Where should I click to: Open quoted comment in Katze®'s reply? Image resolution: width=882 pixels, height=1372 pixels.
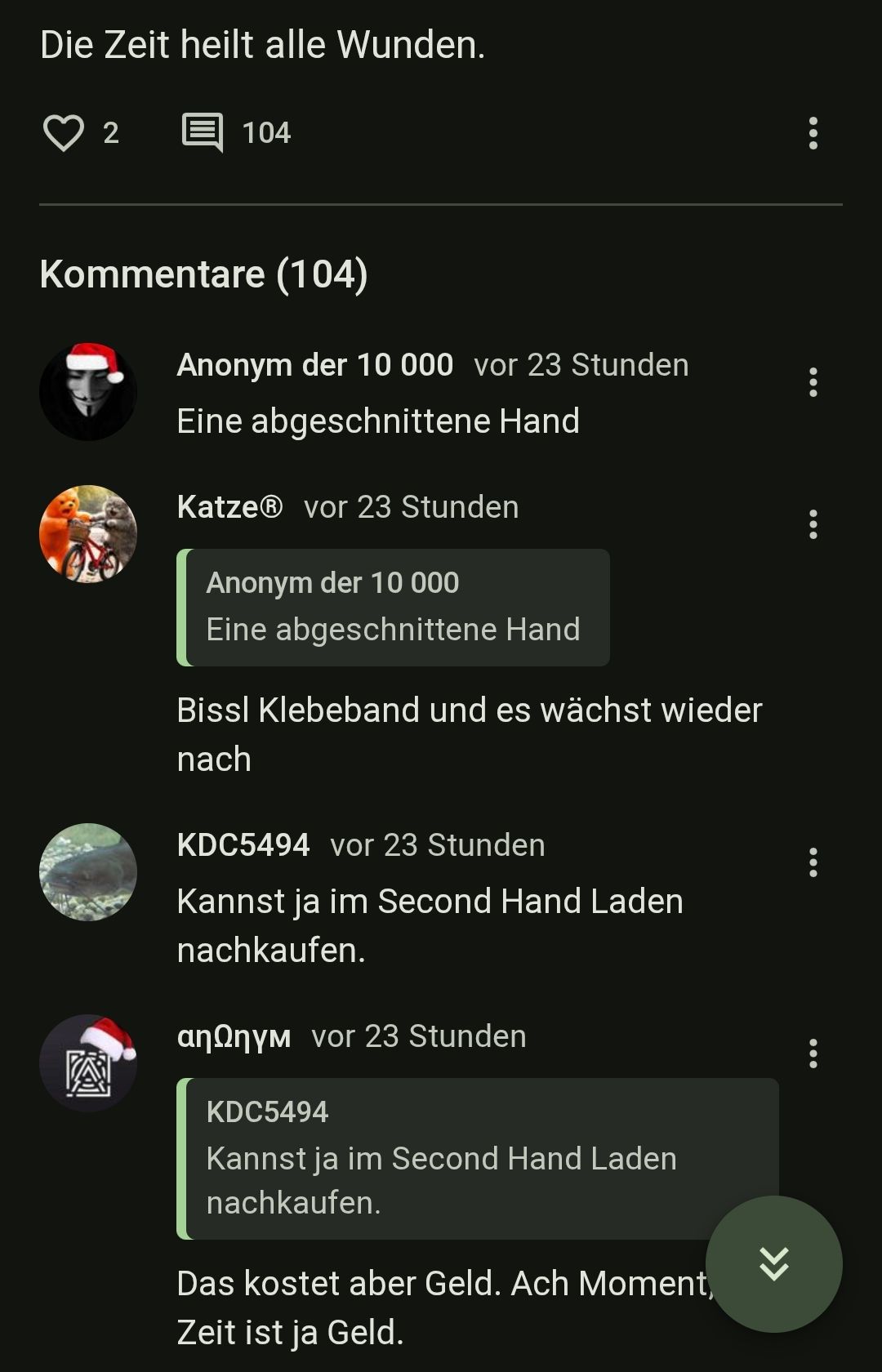(x=394, y=608)
